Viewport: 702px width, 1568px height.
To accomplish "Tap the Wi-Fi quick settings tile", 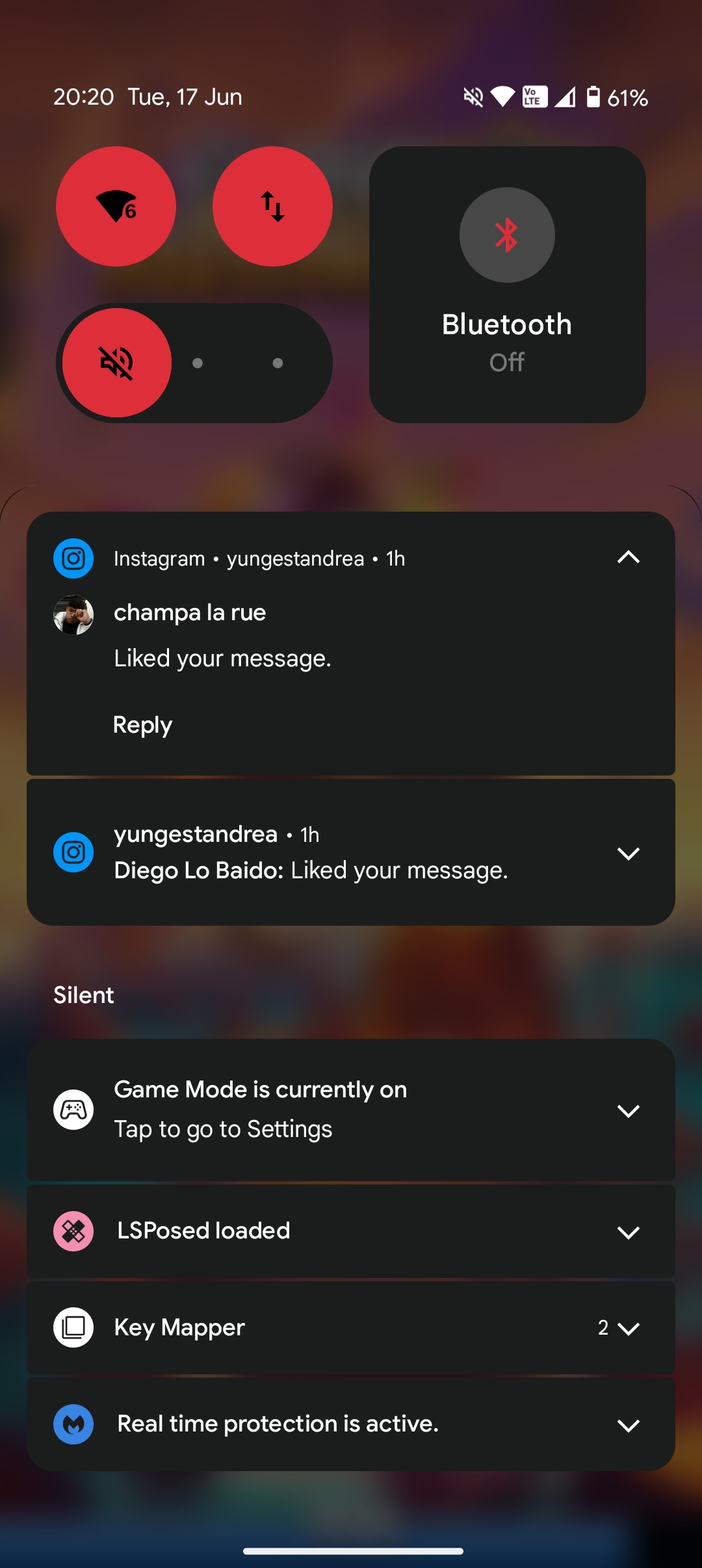I will click(x=116, y=206).
